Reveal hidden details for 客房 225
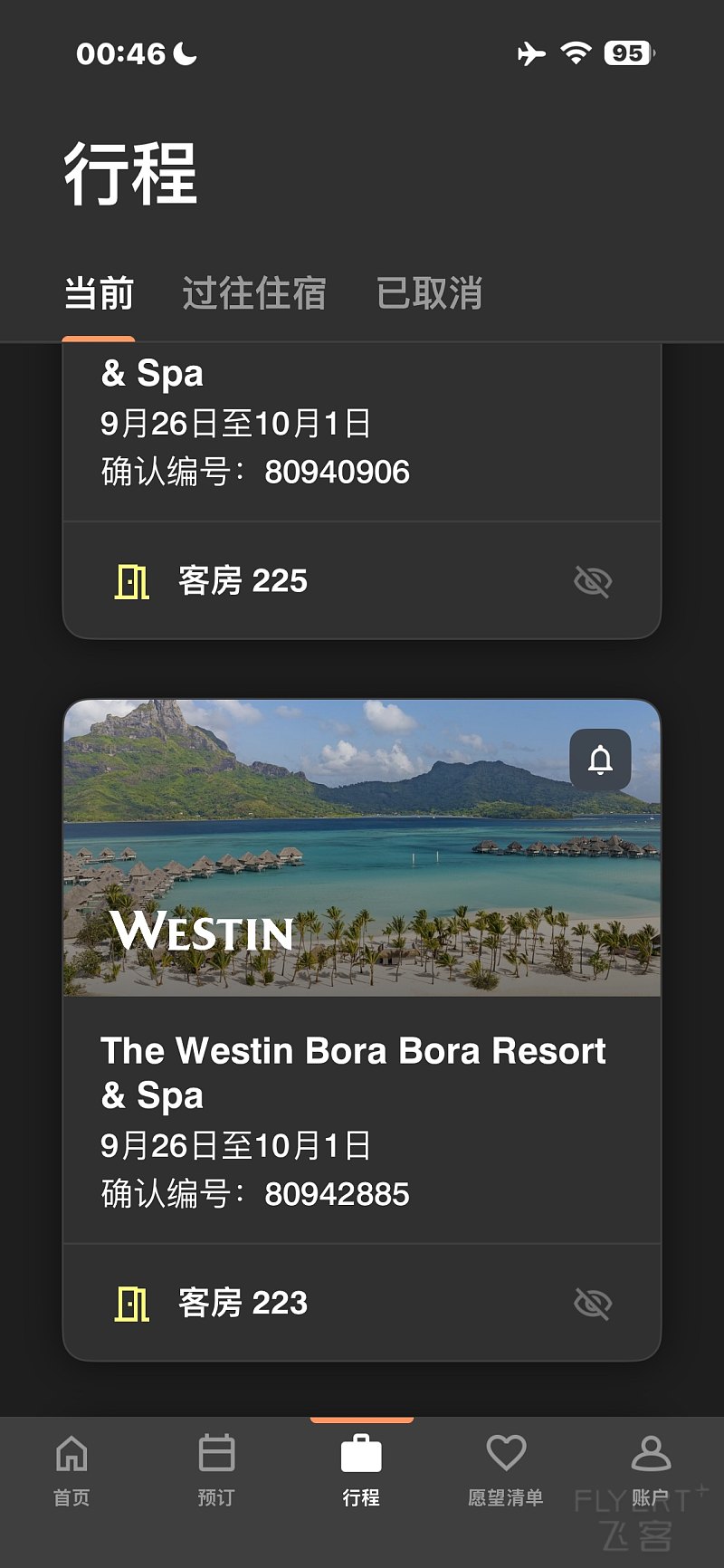This screenshot has height=1568, width=724. pos(593,581)
